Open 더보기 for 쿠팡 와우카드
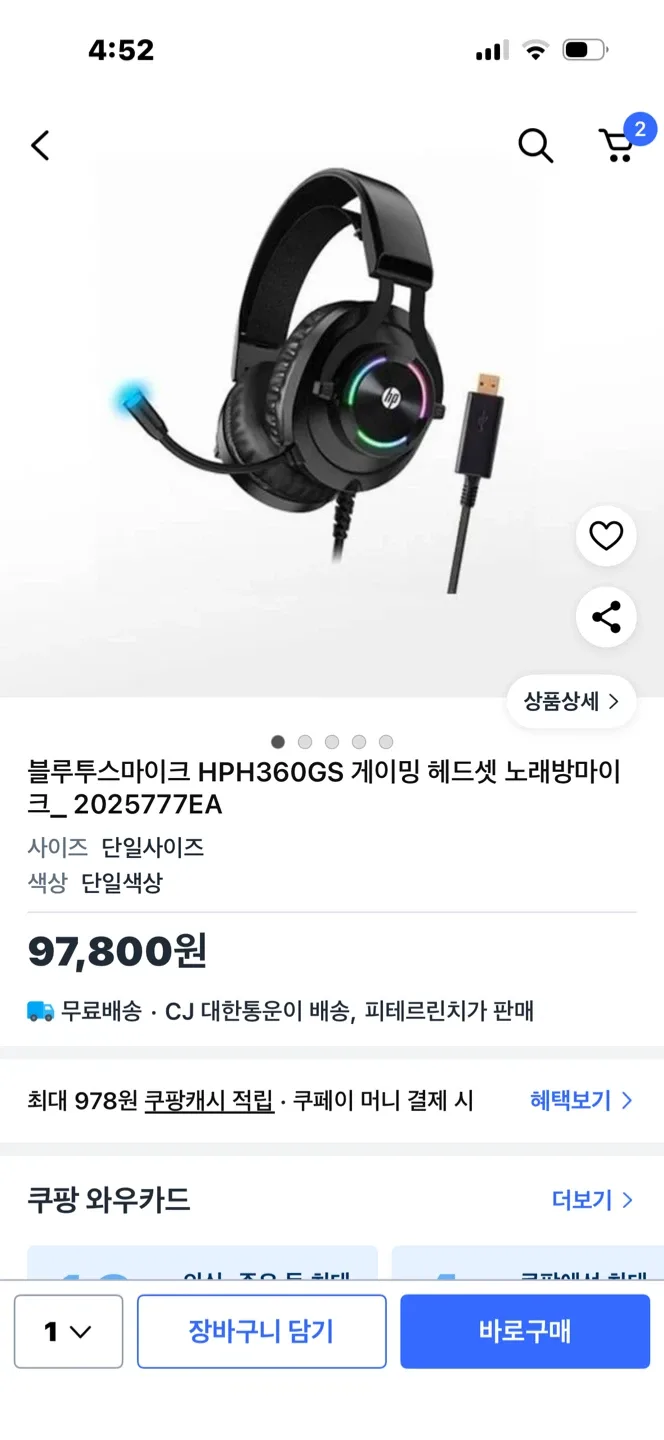The width and height of the screenshot is (664, 1440). 592,1200
